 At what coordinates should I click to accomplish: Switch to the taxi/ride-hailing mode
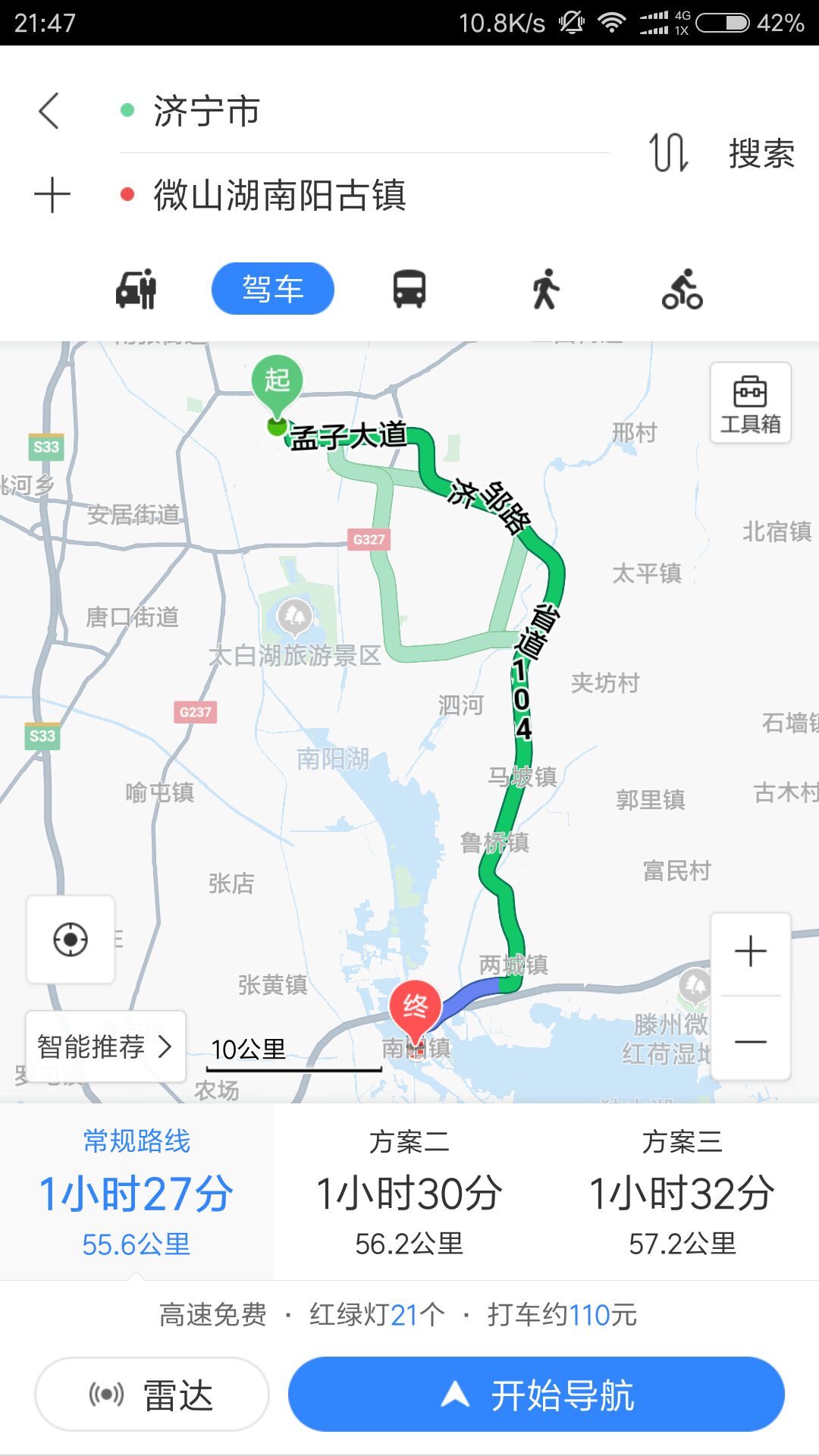[136, 289]
